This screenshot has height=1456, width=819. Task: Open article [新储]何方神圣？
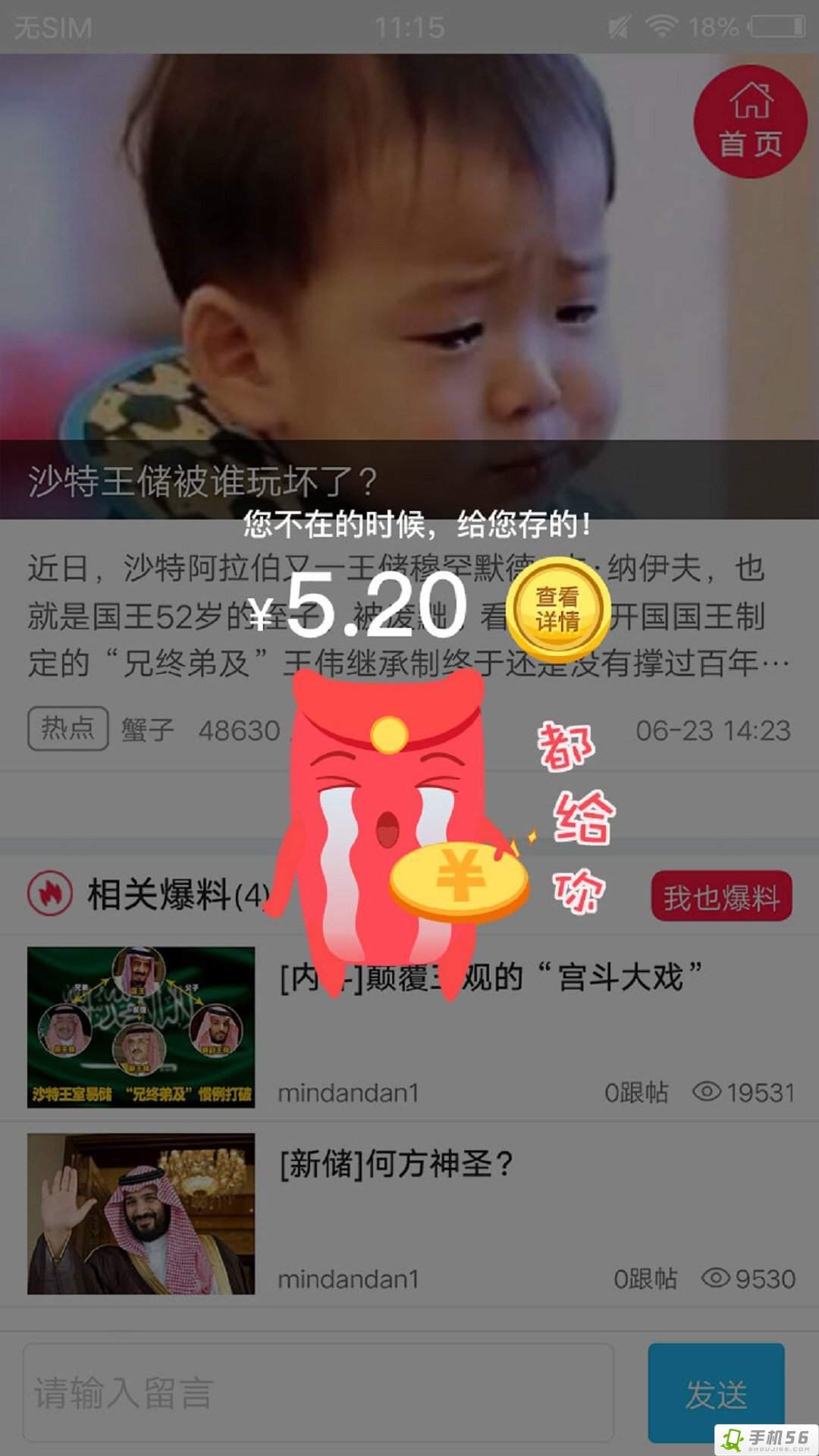click(x=397, y=1164)
